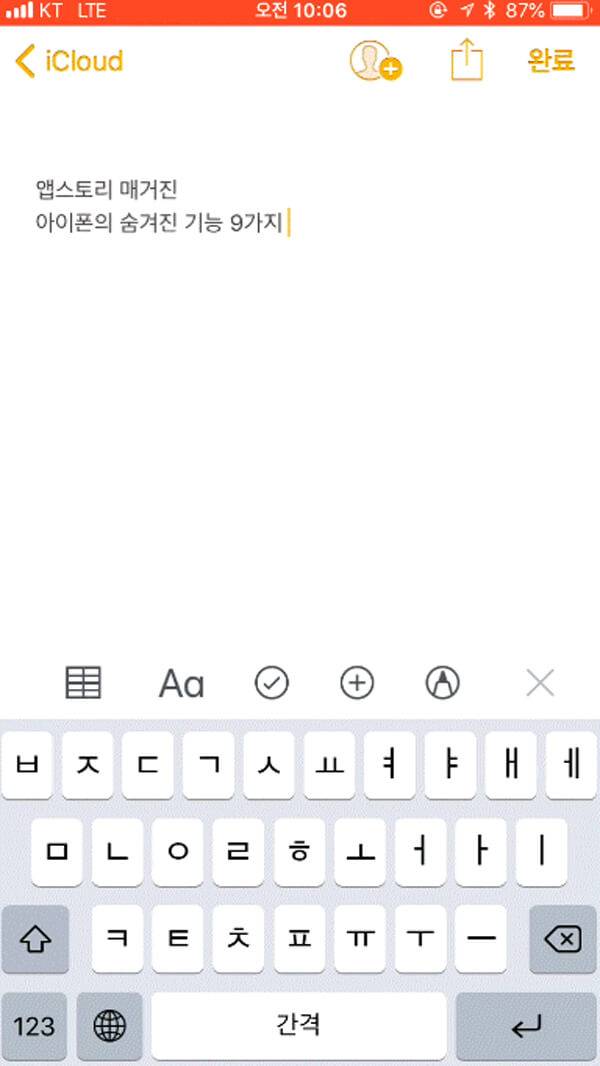Delete a character with the backspace key
Viewport: 600px width, 1066px height.
[x=563, y=939]
